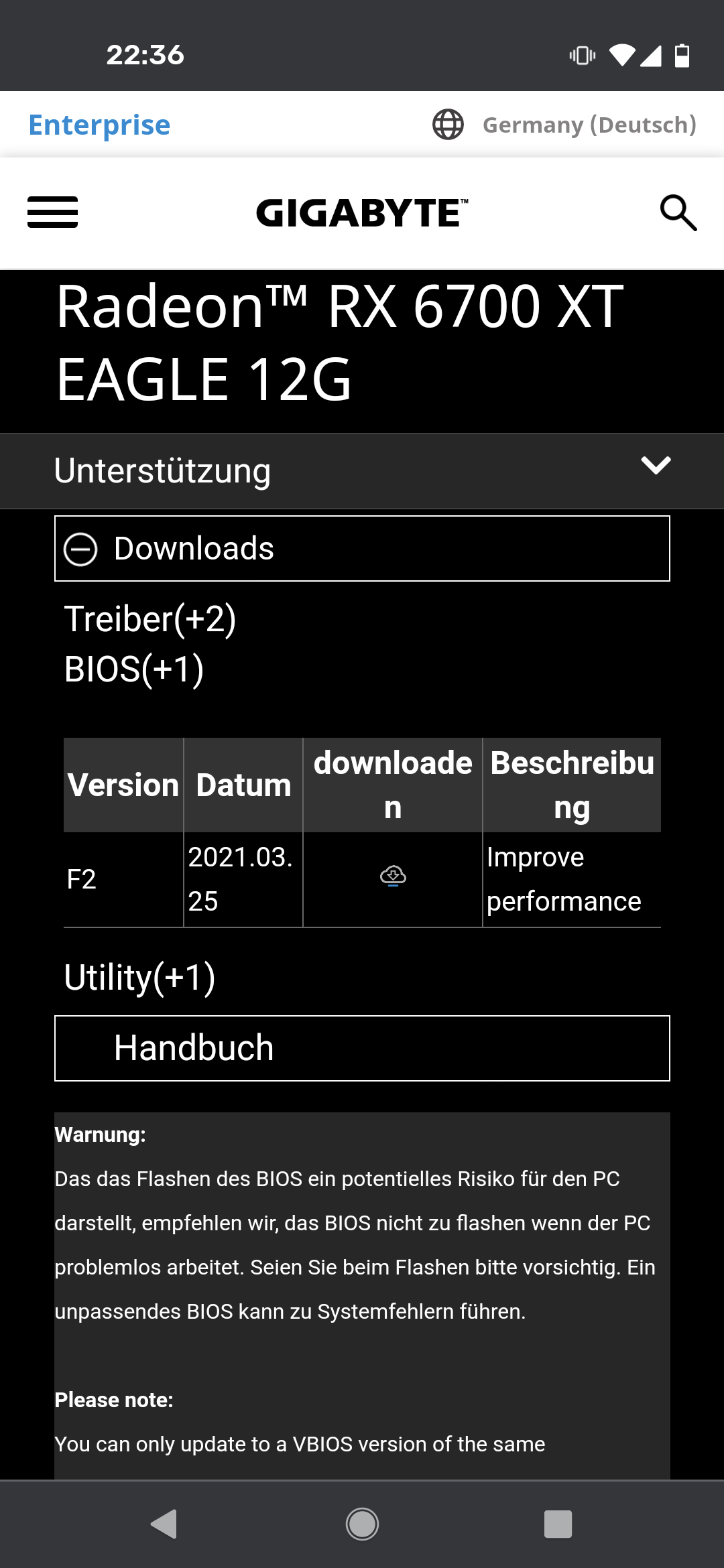Viewport: 724px width, 1568px height.
Task: Go to the GIGABYTE homepage
Action: (x=362, y=213)
